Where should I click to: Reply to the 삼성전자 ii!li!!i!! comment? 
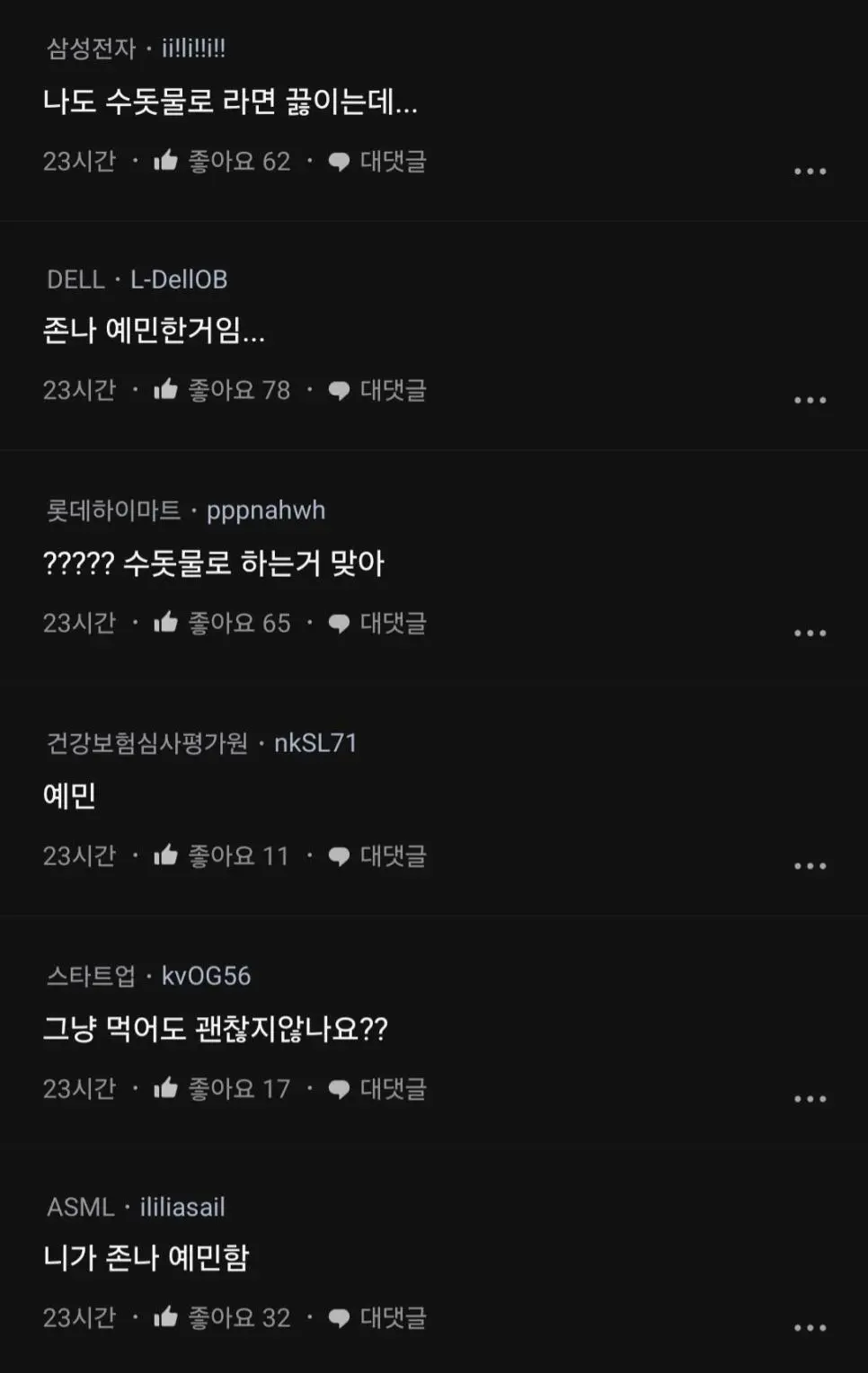pos(377,161)
